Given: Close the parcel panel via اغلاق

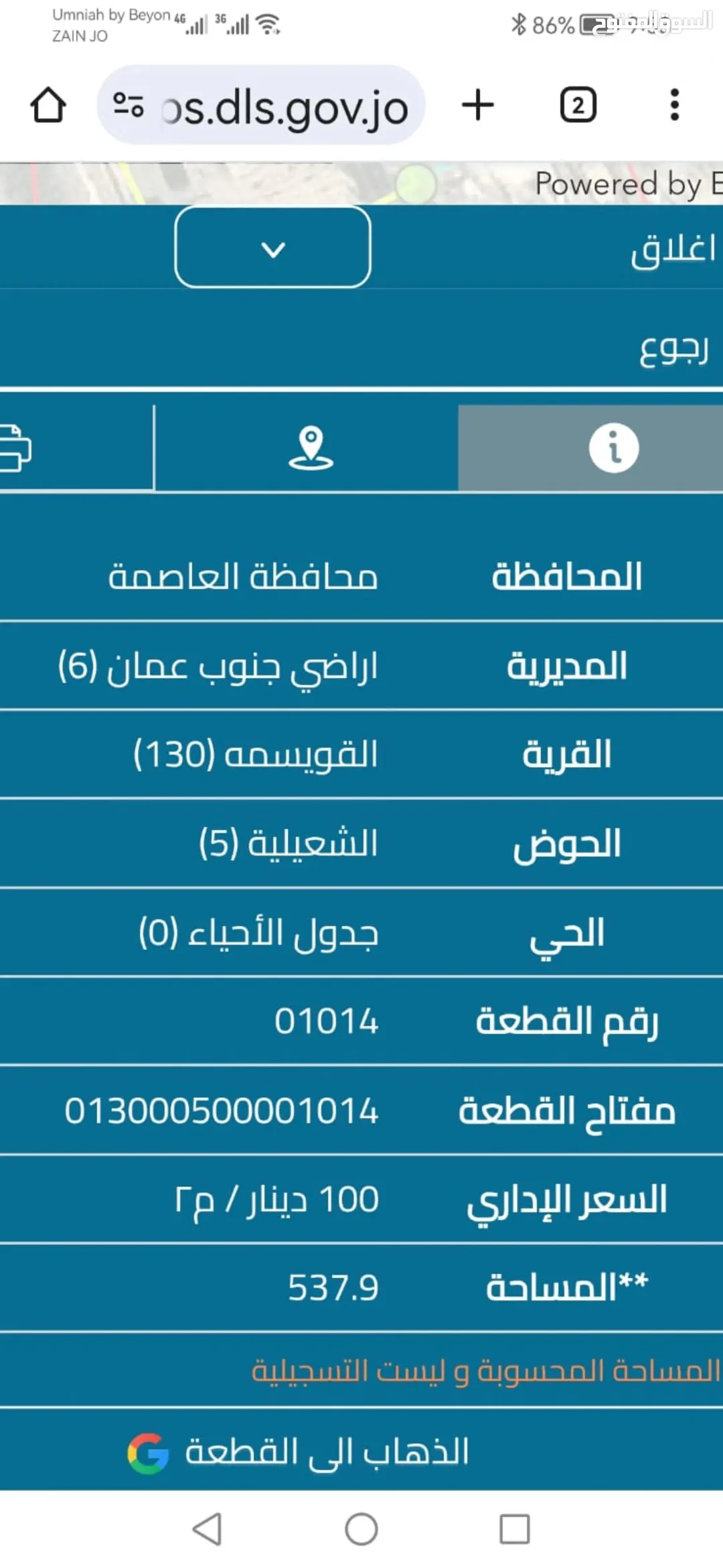Looking at the screenshot, I should 673,249.
